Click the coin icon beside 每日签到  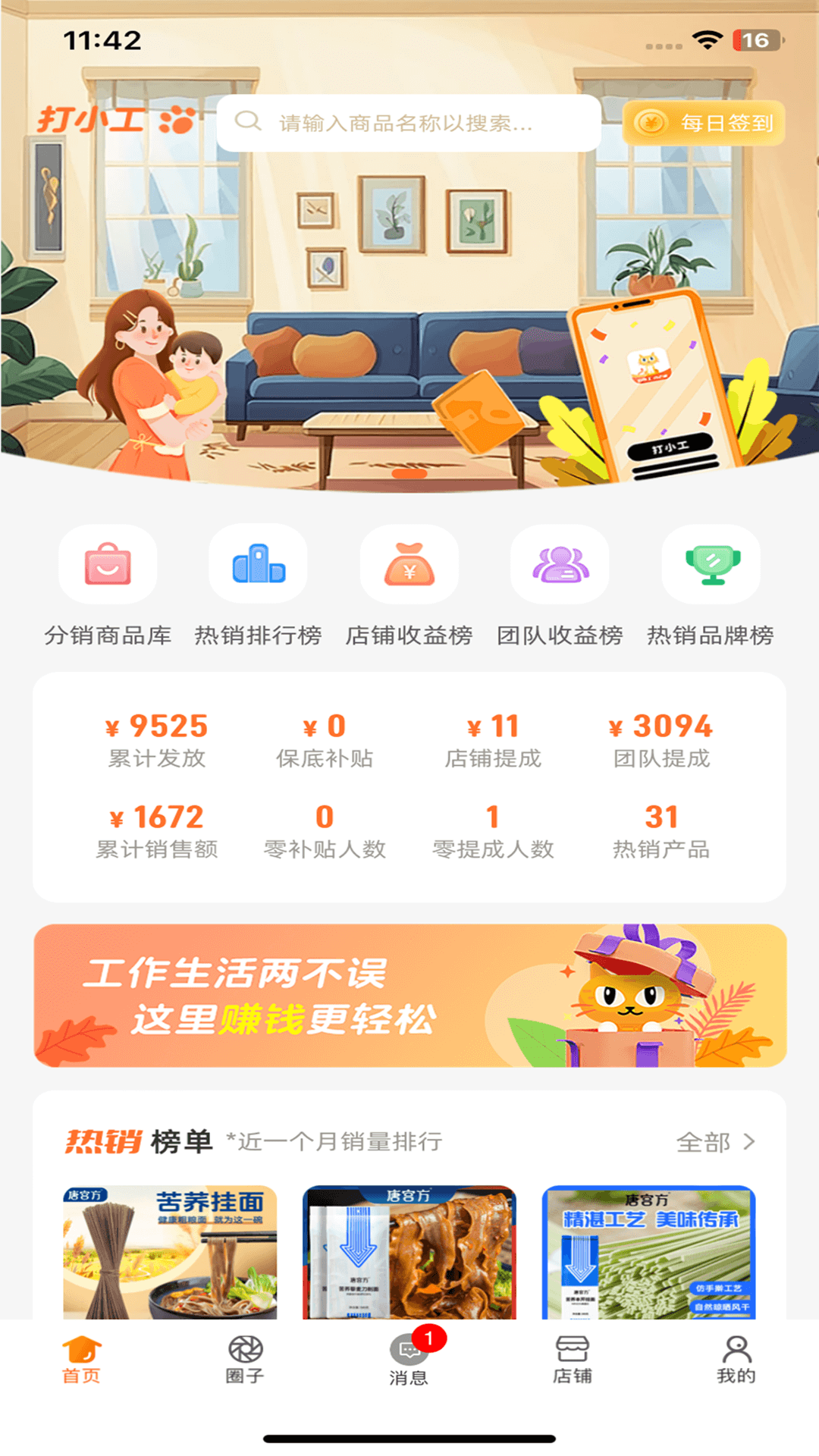pos(651,124)
